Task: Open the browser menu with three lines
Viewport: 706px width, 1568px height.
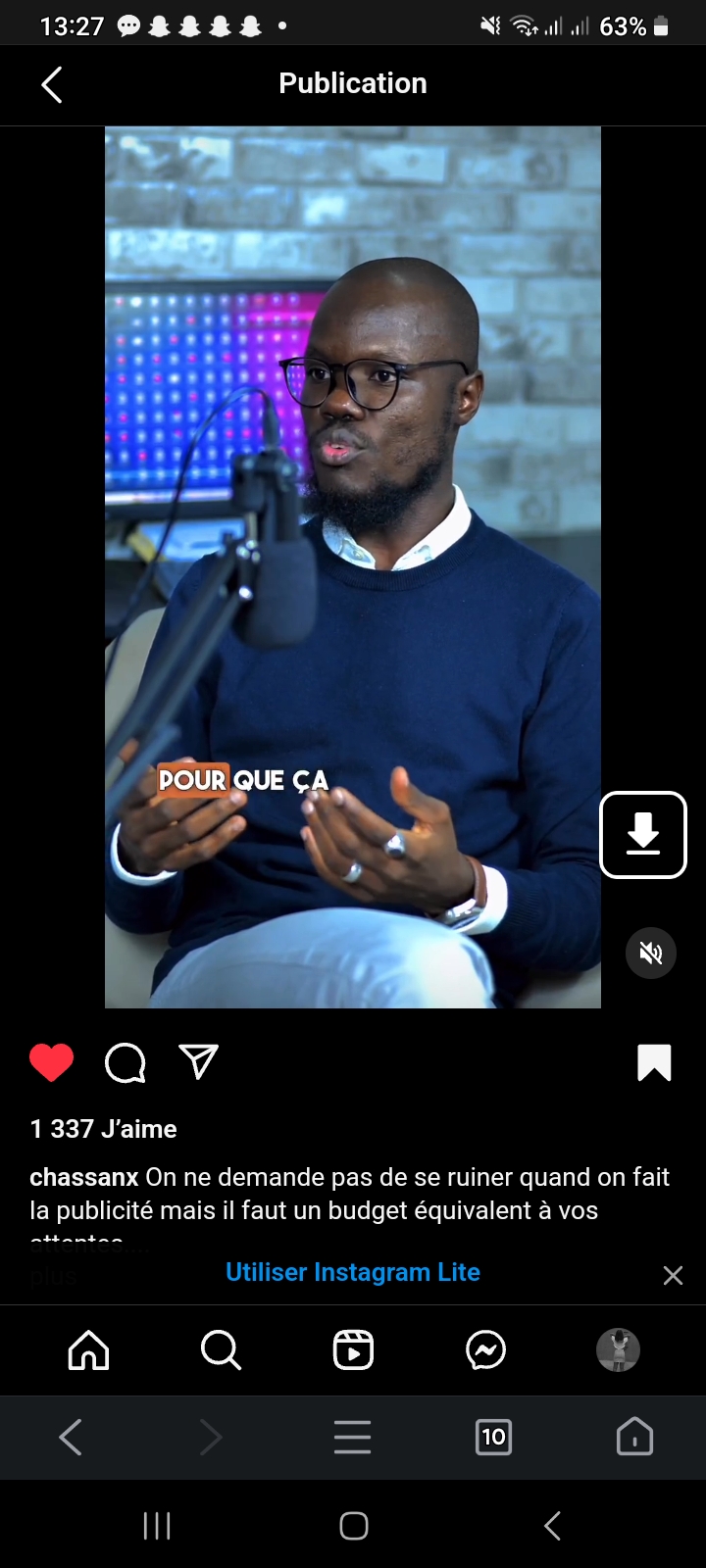Action: click(x=353, y=1438)
